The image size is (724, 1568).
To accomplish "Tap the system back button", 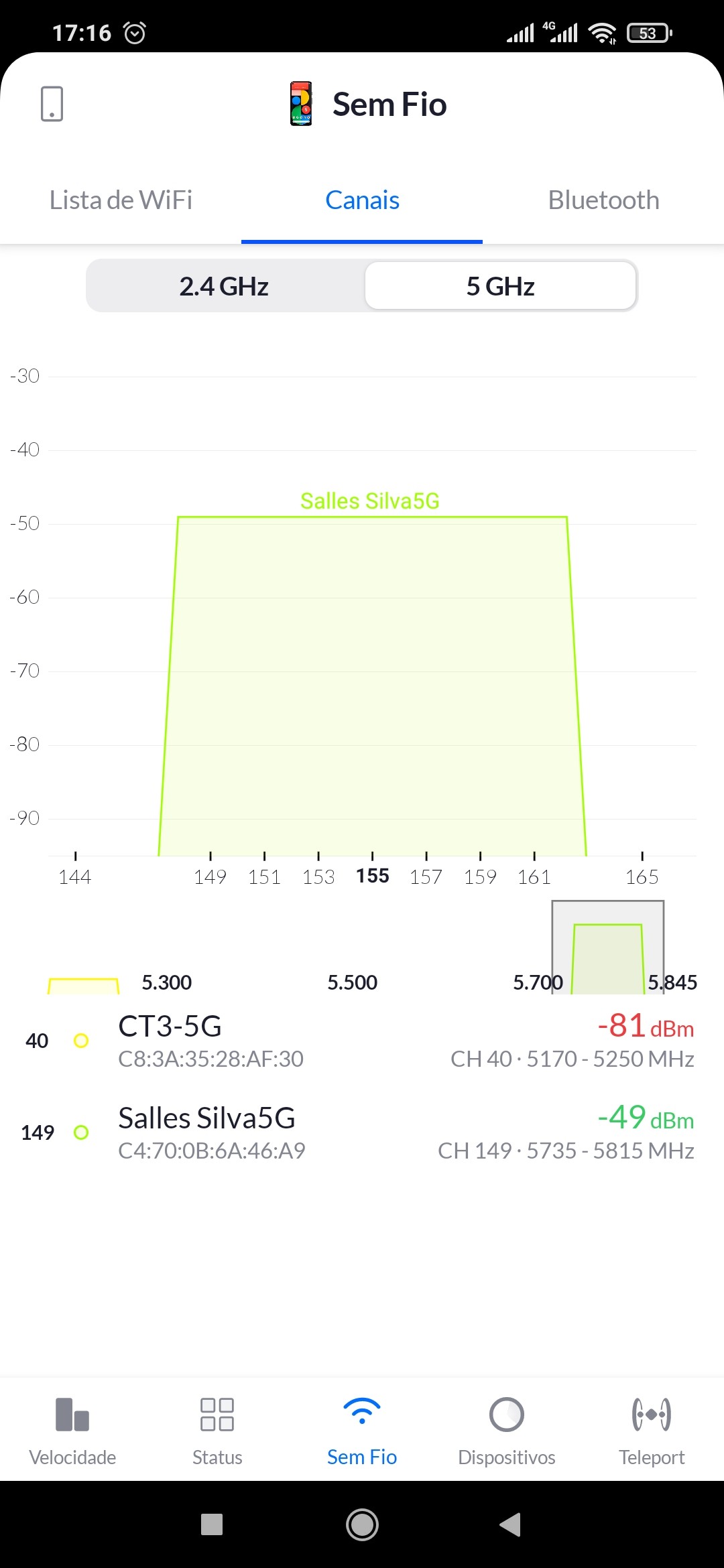I will 510,1524.
